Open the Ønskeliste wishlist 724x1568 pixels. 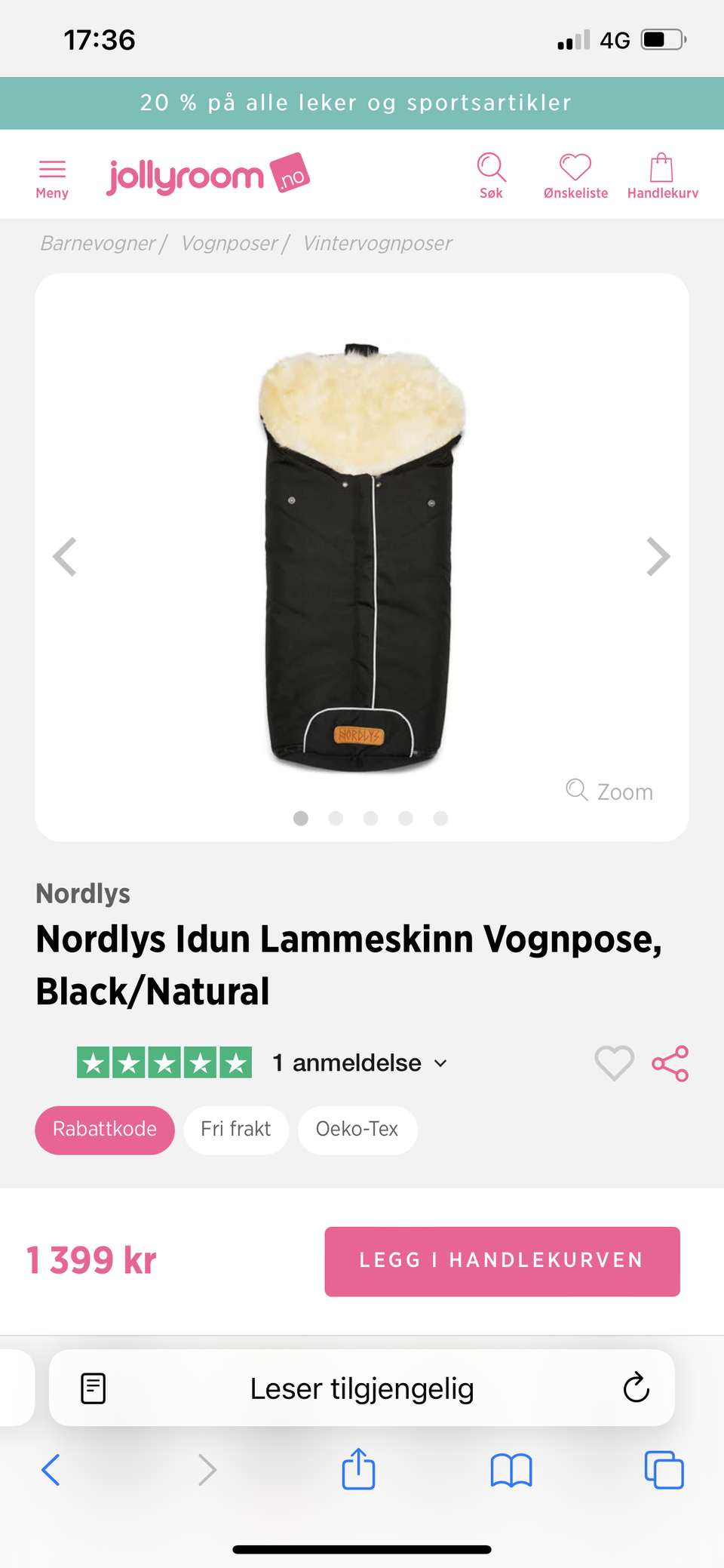coord(575,176)
